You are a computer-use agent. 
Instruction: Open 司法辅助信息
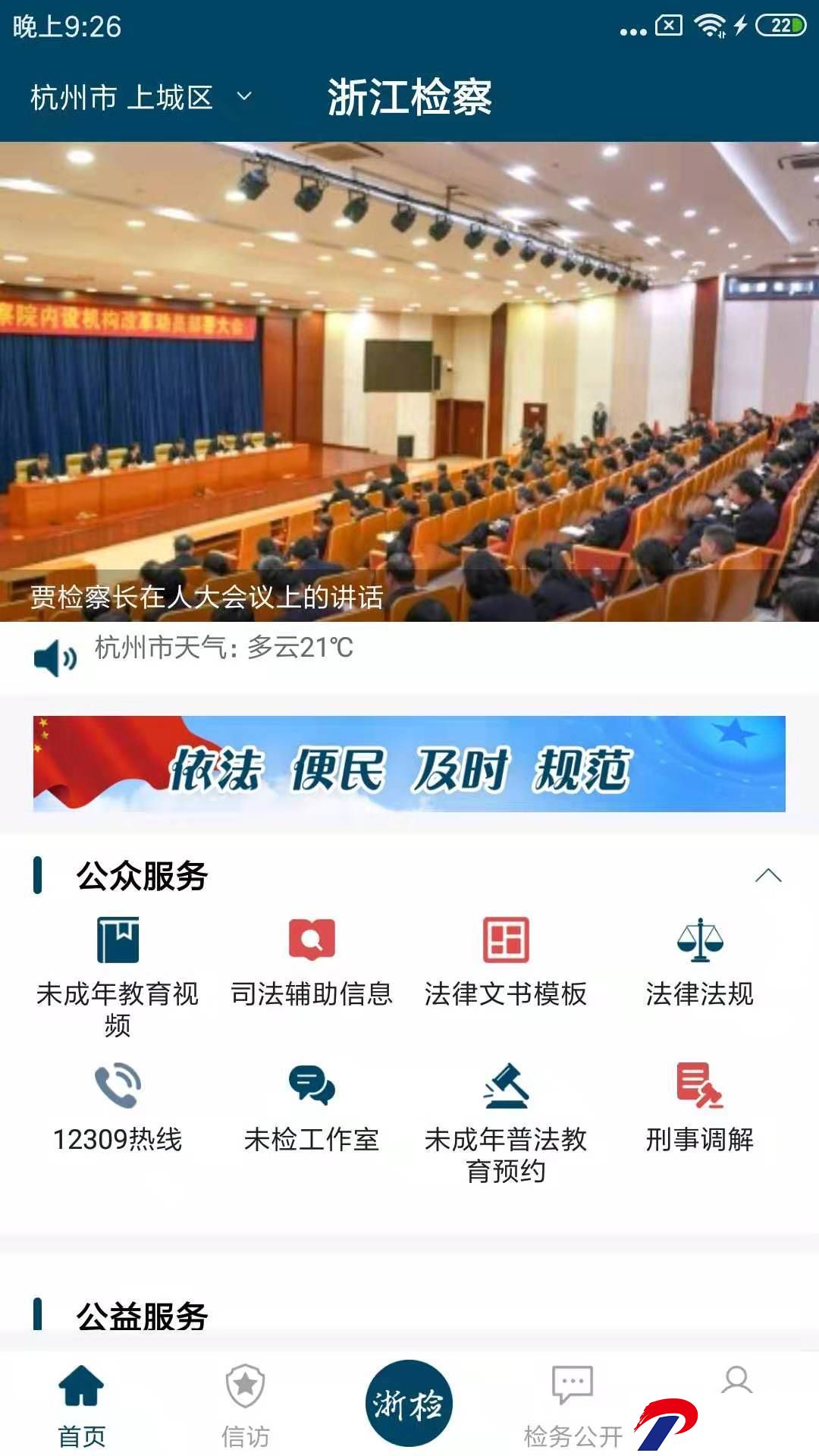click(x=312, y=962)
